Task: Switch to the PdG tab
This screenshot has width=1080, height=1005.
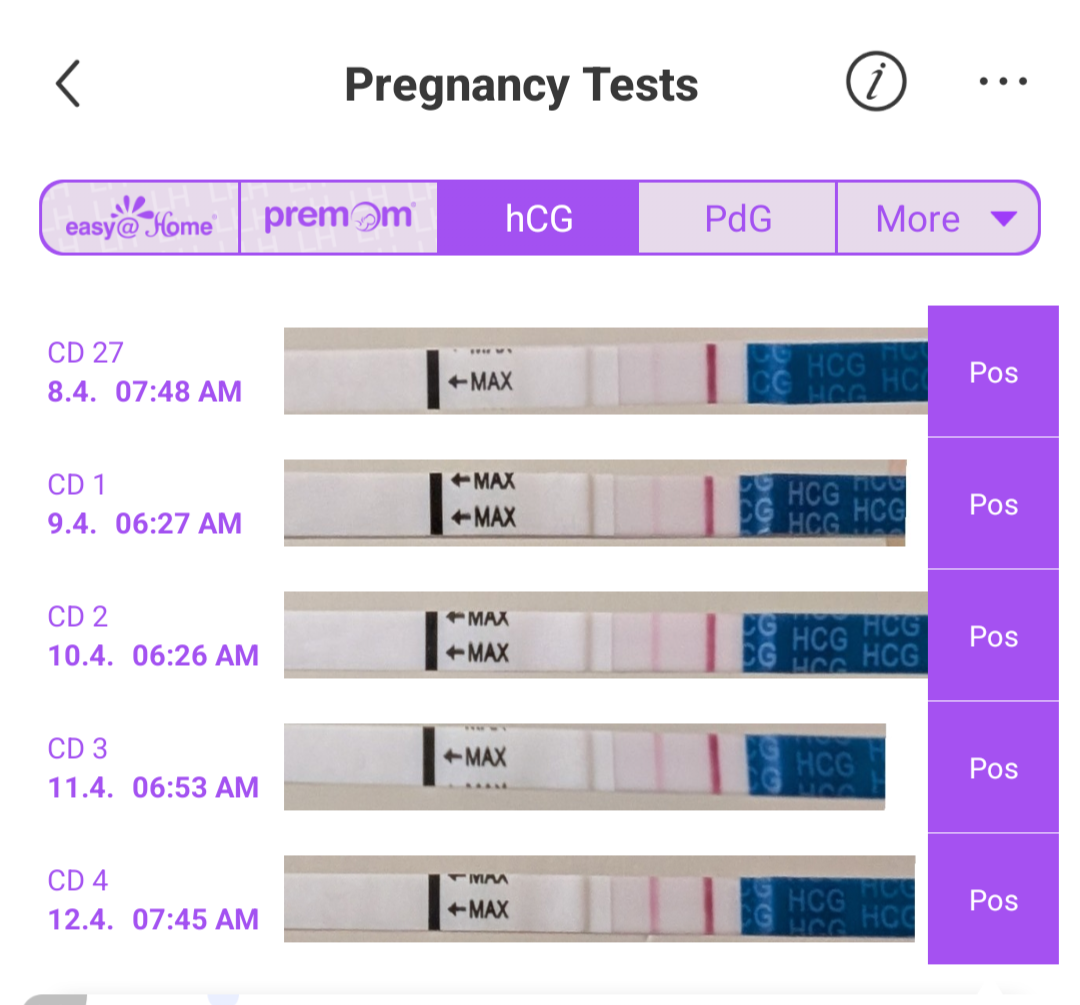Action: point(737,218)
